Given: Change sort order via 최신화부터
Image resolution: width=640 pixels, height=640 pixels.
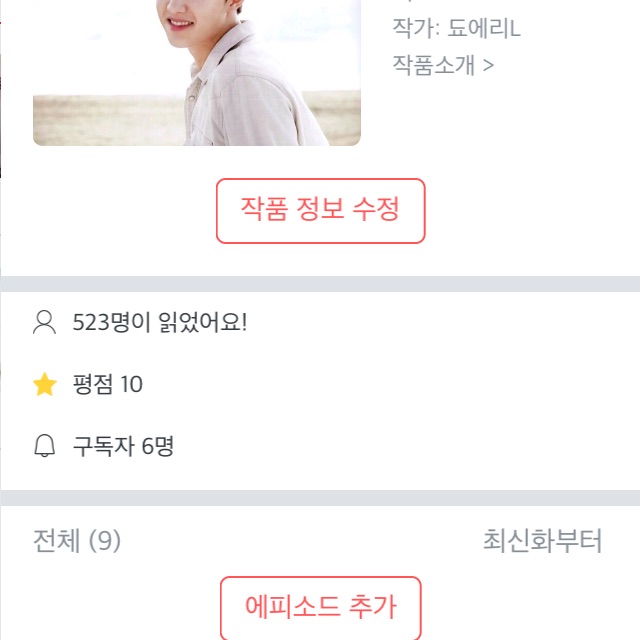Looking at the screenshot, I should [x=543, y=541].
